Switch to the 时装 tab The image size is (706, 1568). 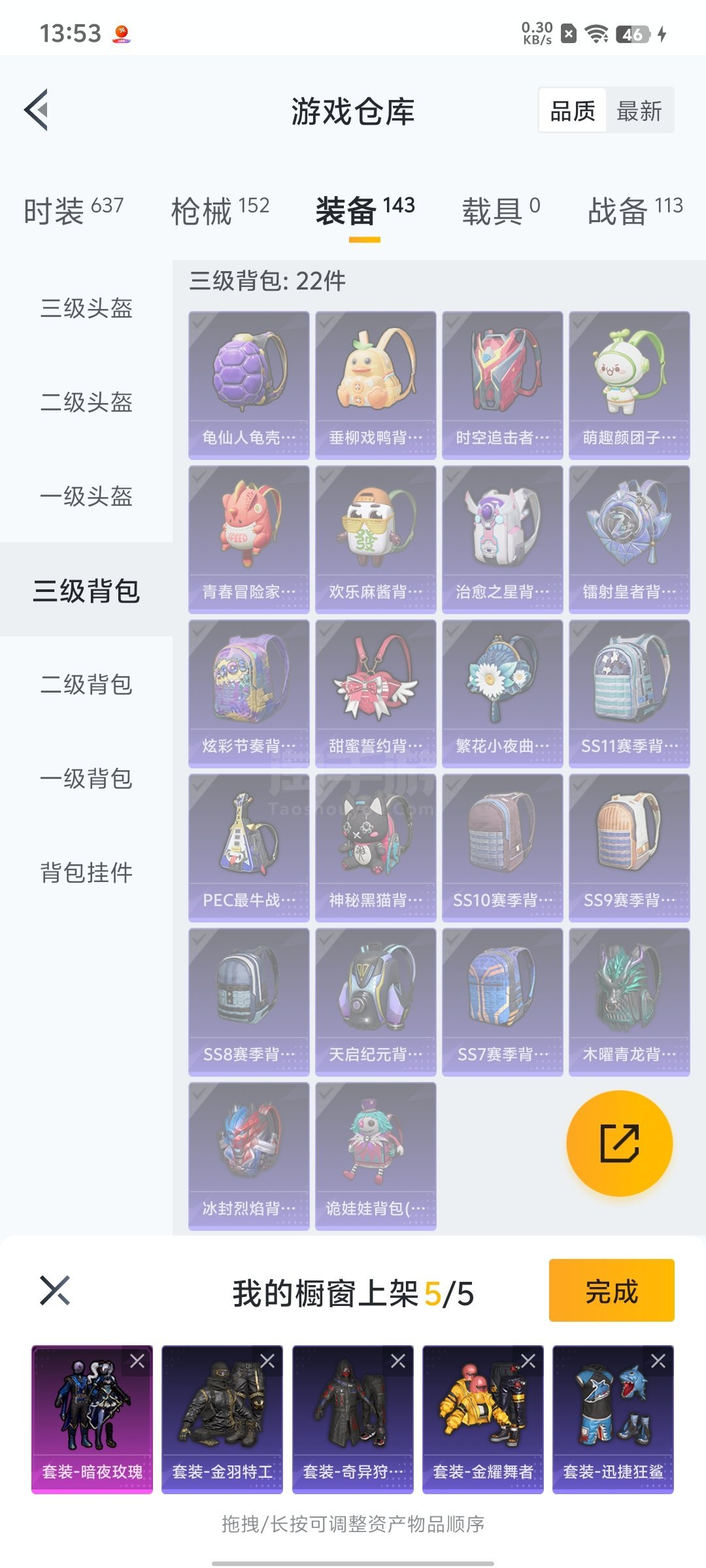[x=73, y=210]
